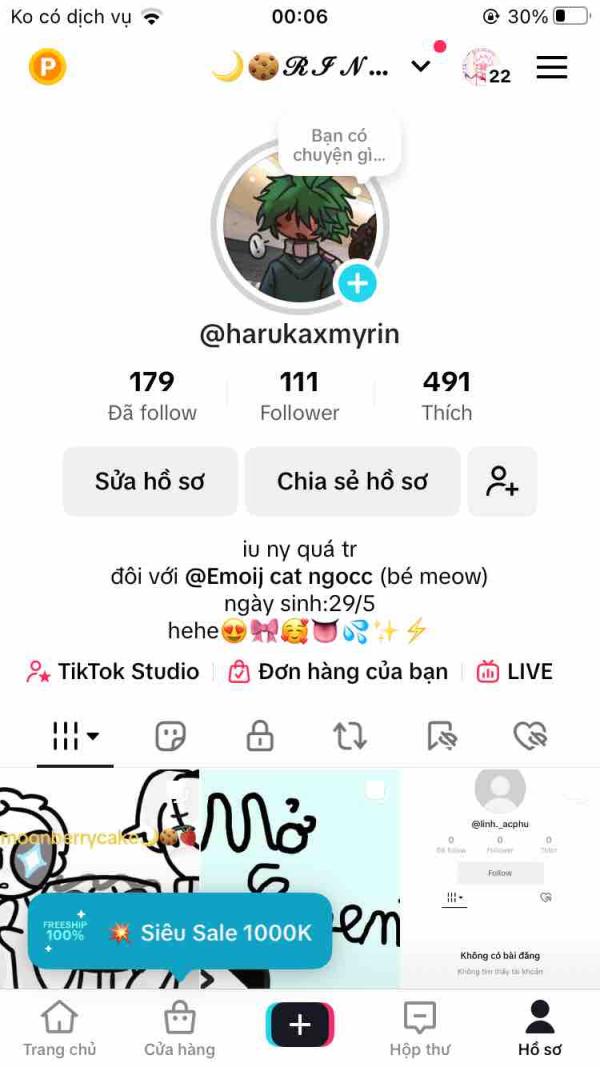View the Follower list

(x=299, y=395)
